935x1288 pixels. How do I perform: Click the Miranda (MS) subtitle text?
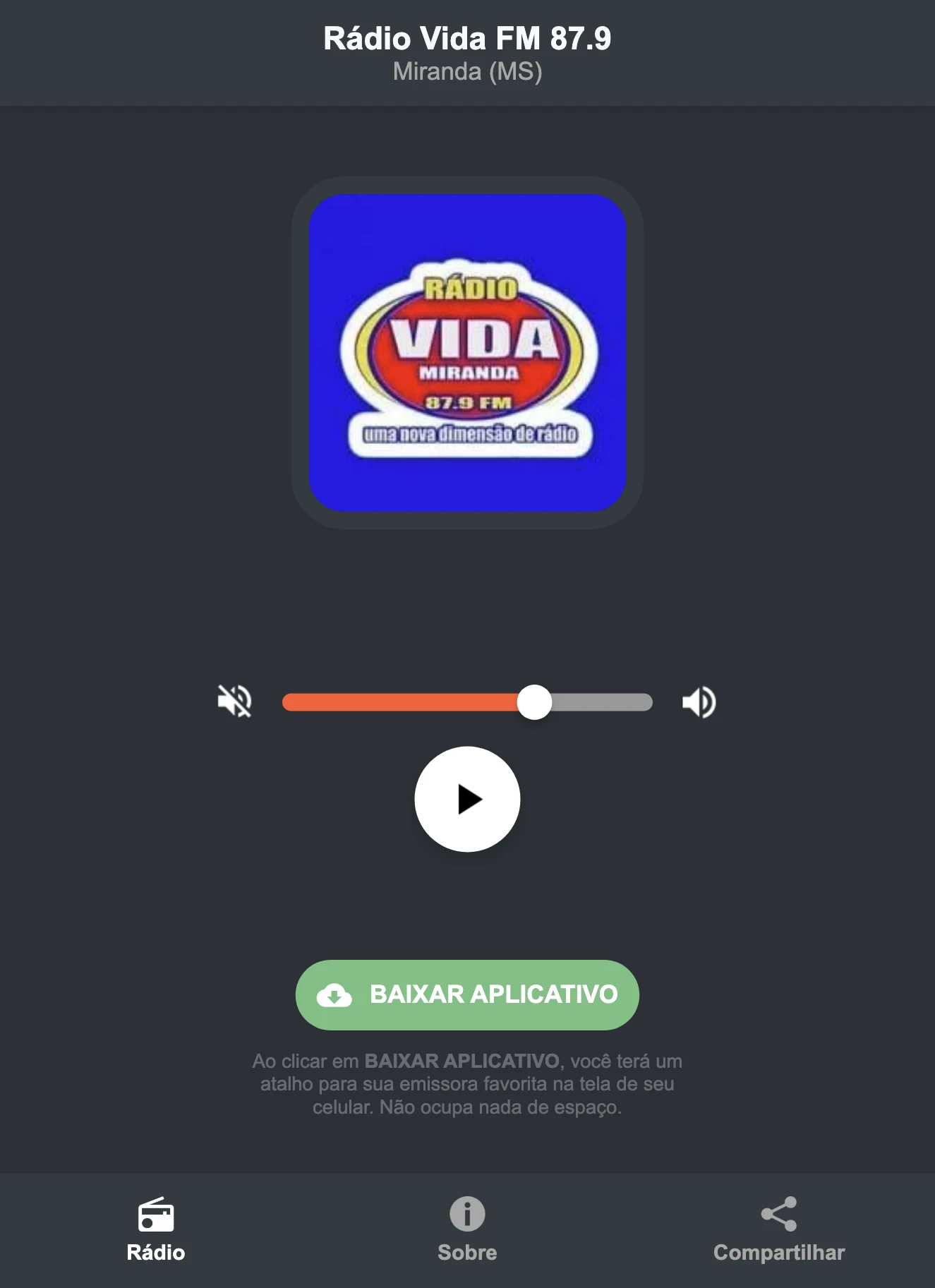point(467,71)
